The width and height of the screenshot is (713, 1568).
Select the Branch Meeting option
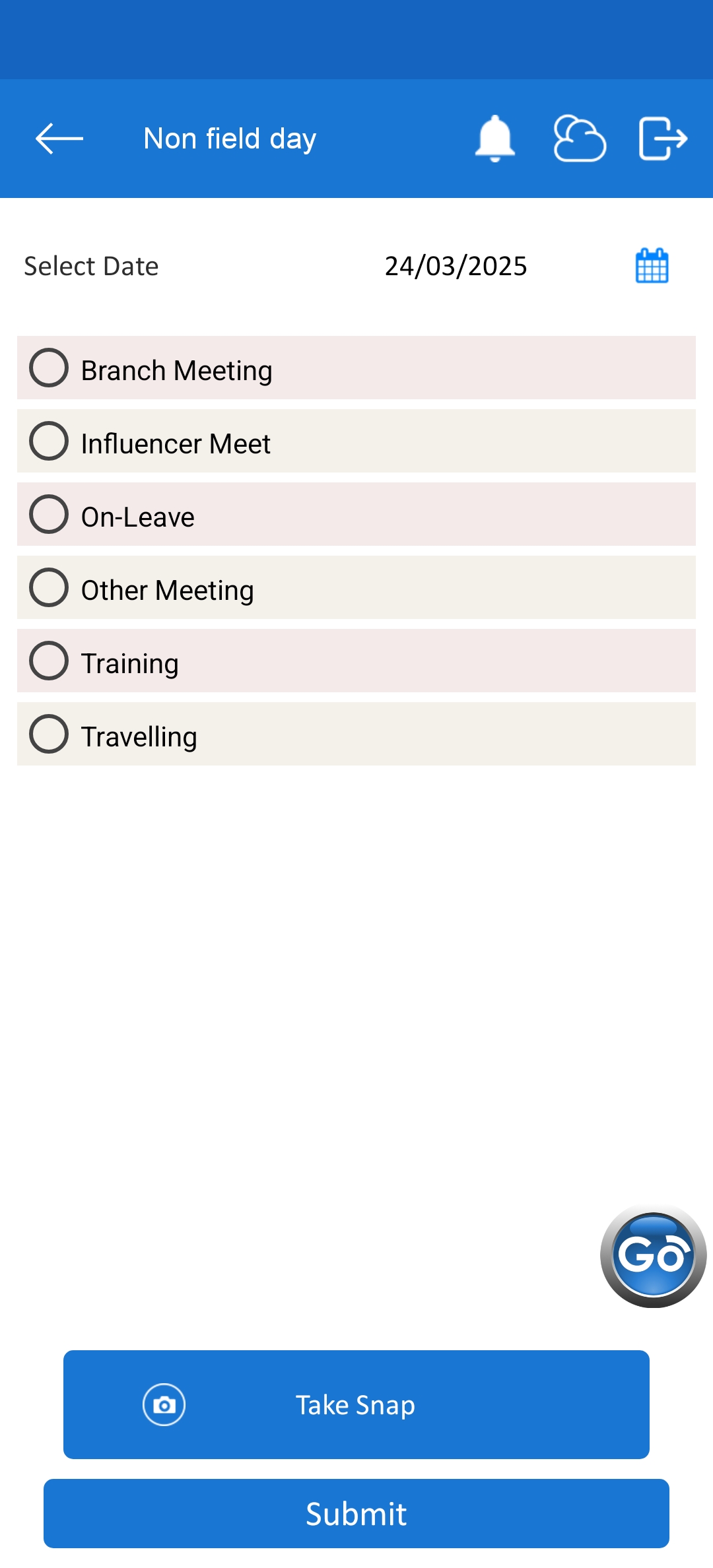coord(49,368)
